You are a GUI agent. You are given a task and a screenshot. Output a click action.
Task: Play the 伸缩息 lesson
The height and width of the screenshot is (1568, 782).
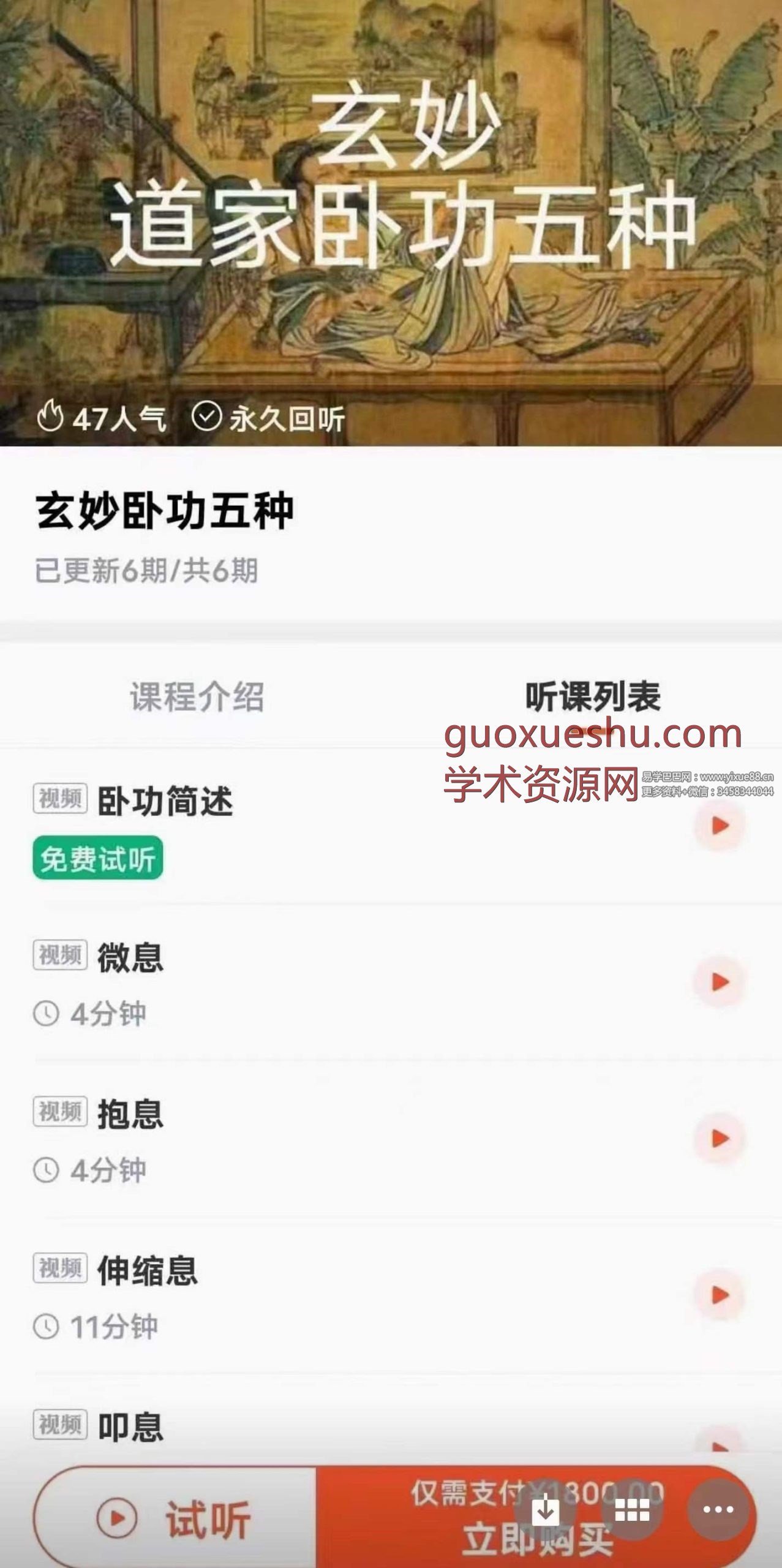pos(720,1295)
